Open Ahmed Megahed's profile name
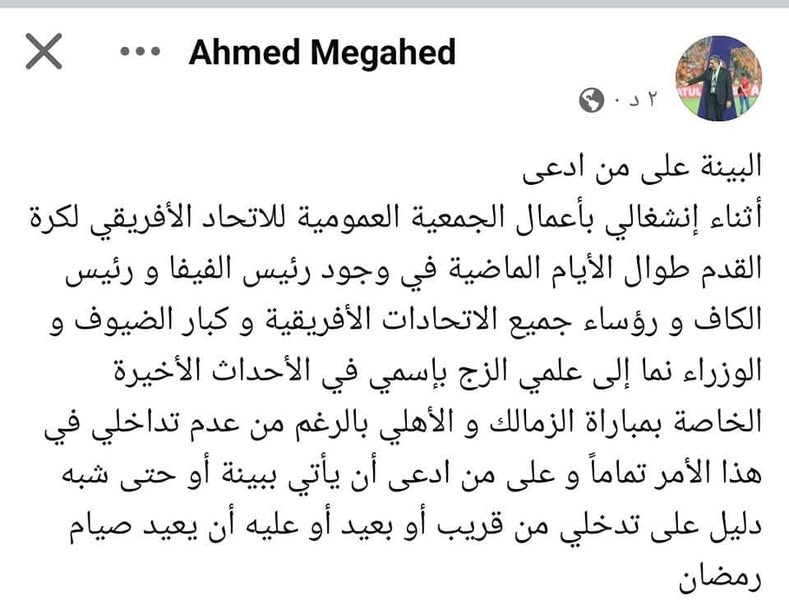The height and width of the screenshot is (600, 789). tap(322, 52)
